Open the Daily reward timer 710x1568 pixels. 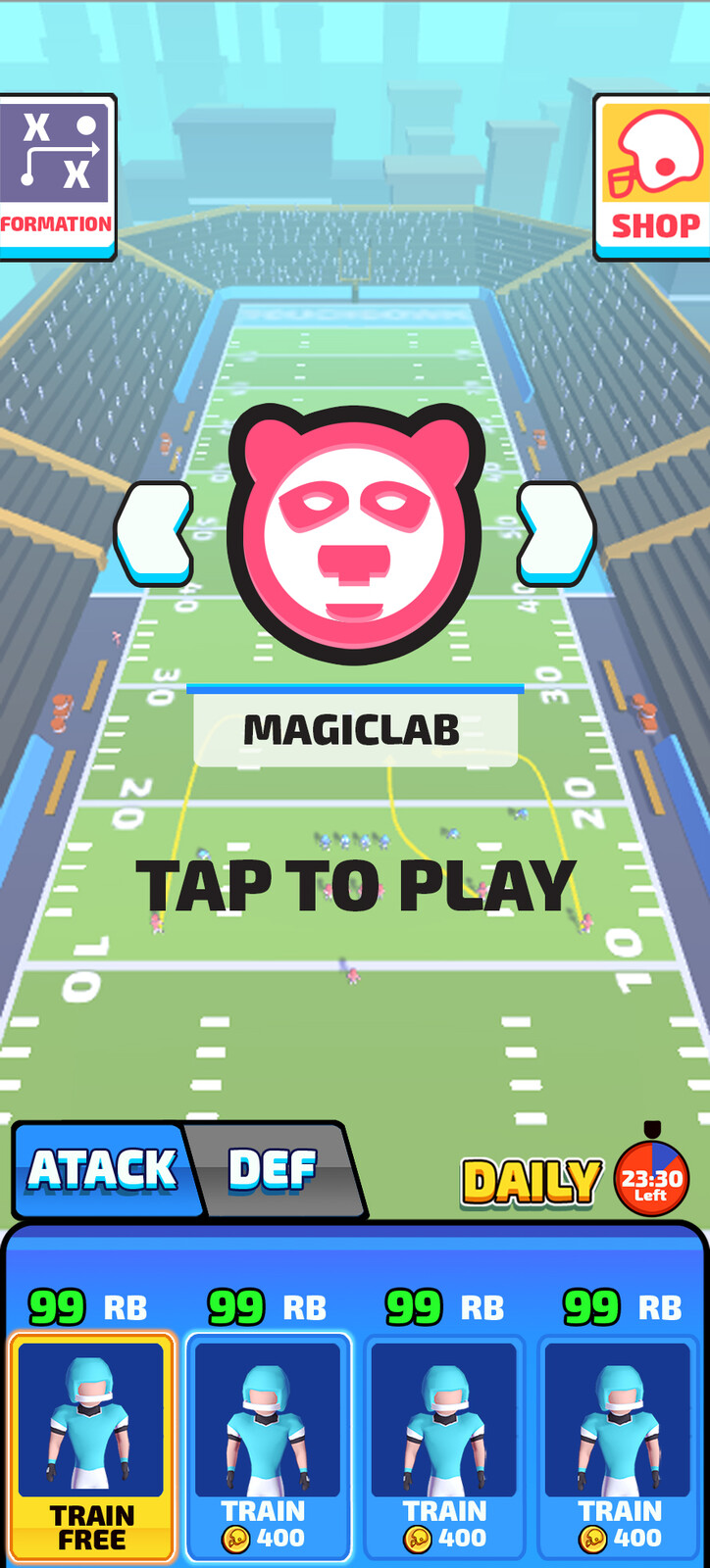[x=651, y=1179]
